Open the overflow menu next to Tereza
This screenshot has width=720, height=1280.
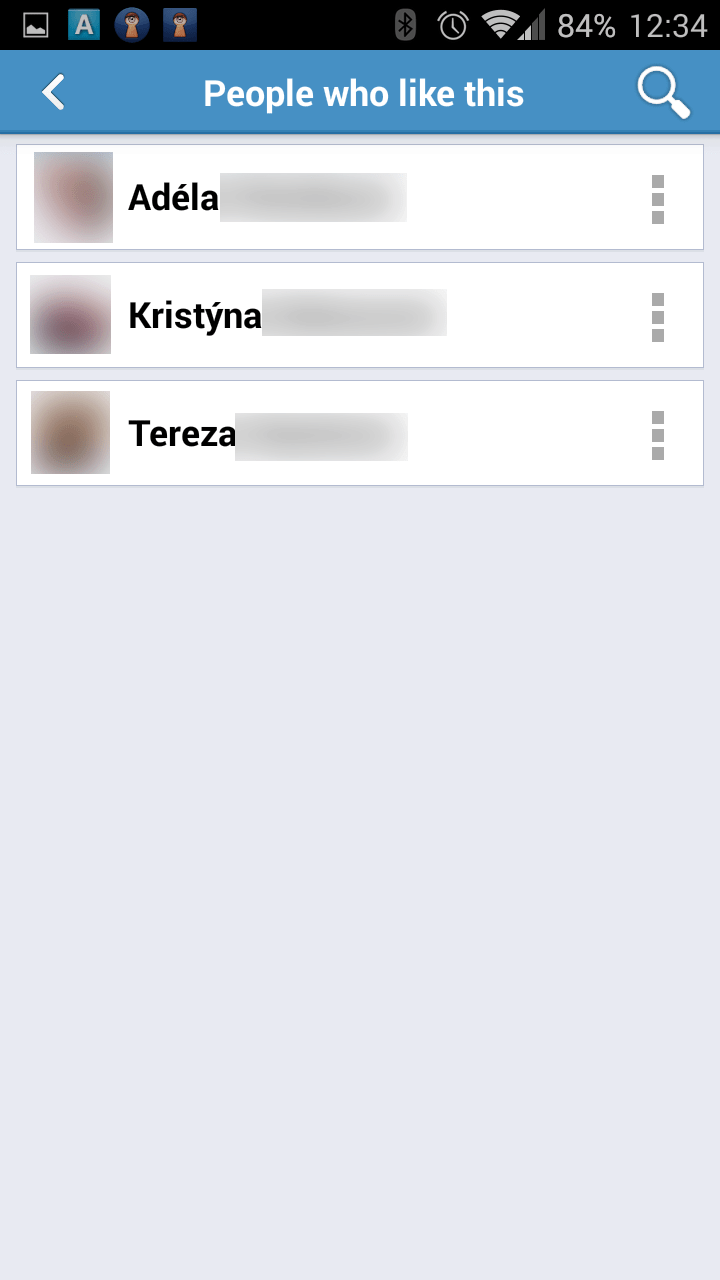[x=658, y=435]
